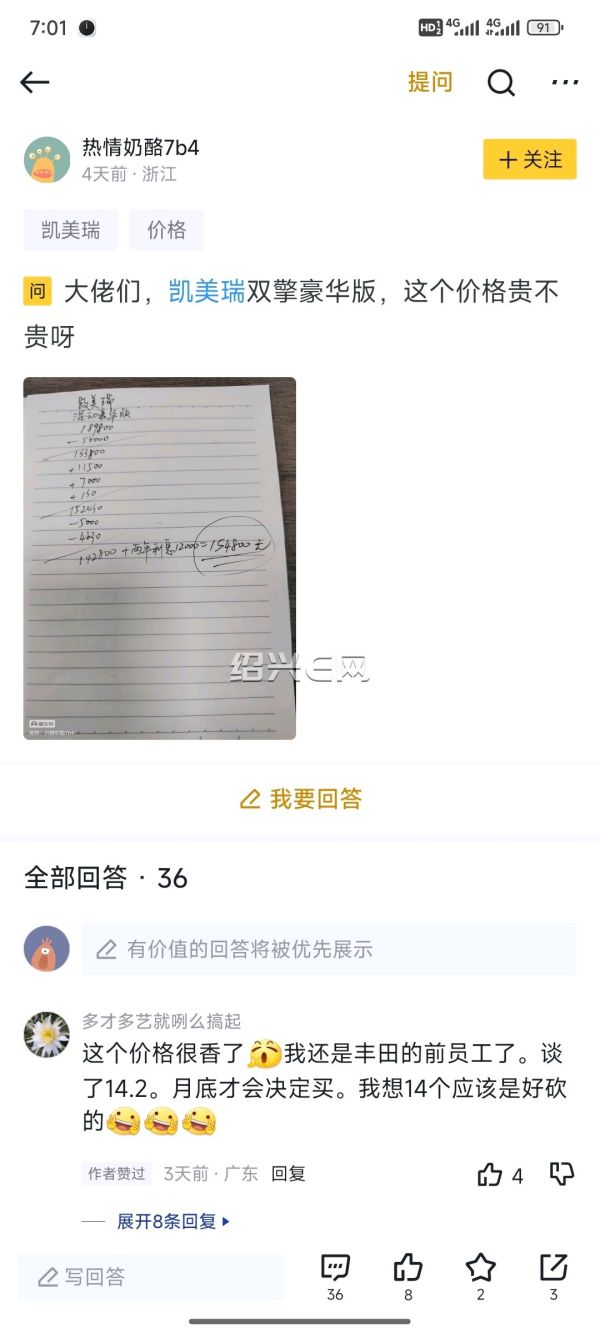Open the three-dot overflow menu

(x=565, y=82)
